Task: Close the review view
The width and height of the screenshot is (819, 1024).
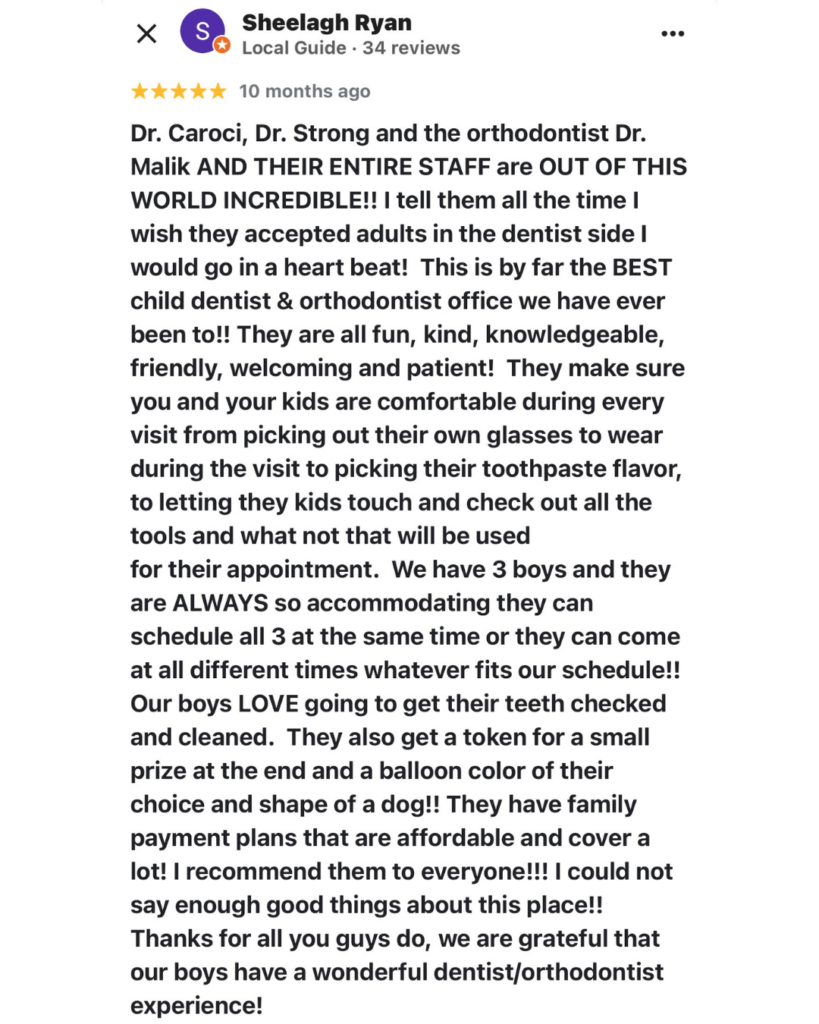Action: point(146,34)
